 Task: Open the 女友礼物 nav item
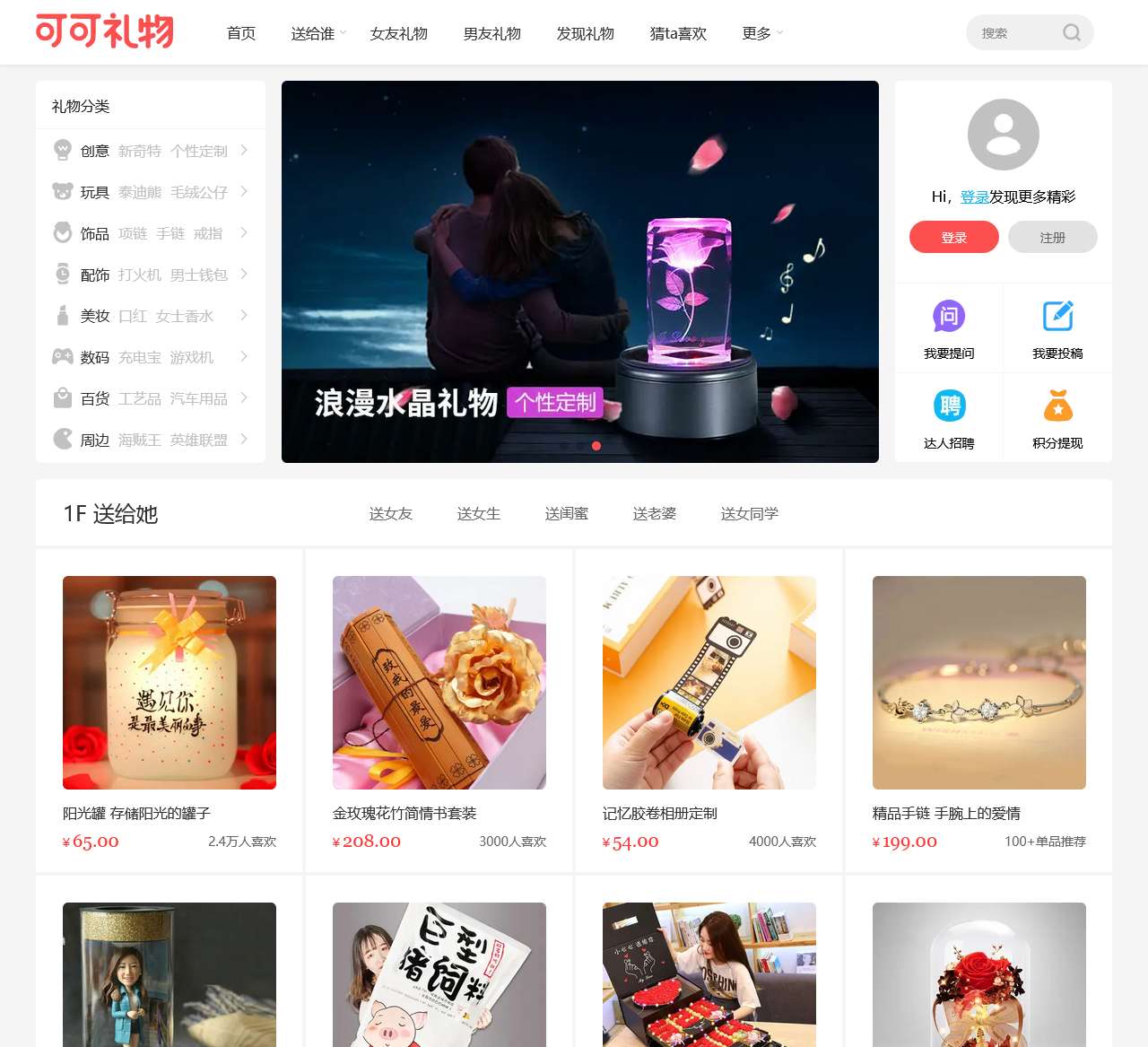[x=398, y=33]
